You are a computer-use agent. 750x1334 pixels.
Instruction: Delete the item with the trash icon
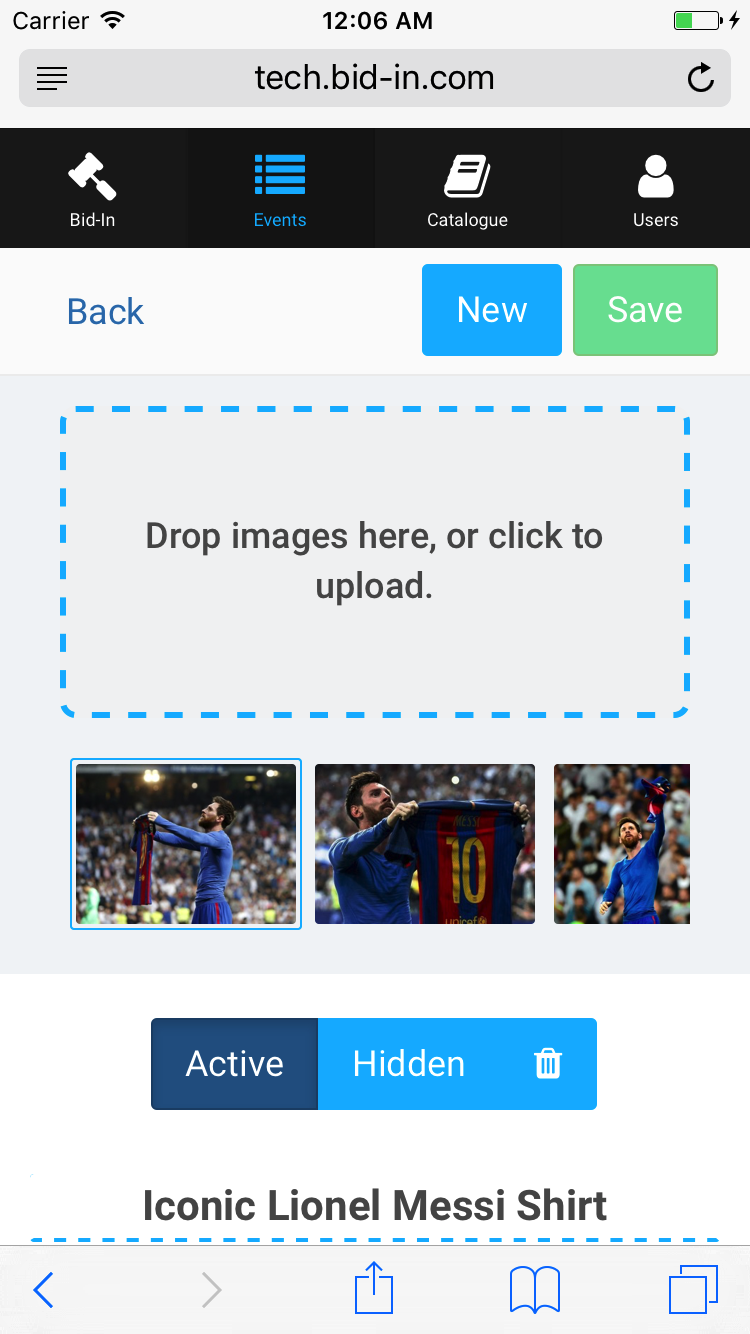pyautogui.click(x=548, y=1064)
